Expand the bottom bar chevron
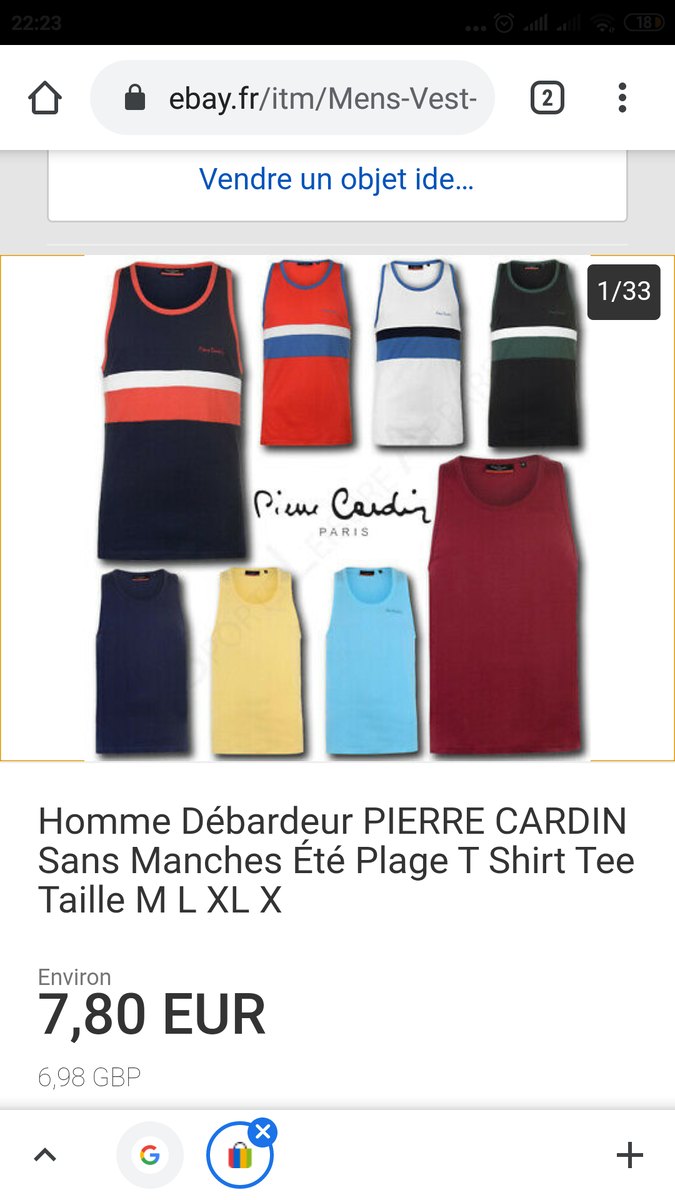675x1200 pixels. [x=45, y=1155]
